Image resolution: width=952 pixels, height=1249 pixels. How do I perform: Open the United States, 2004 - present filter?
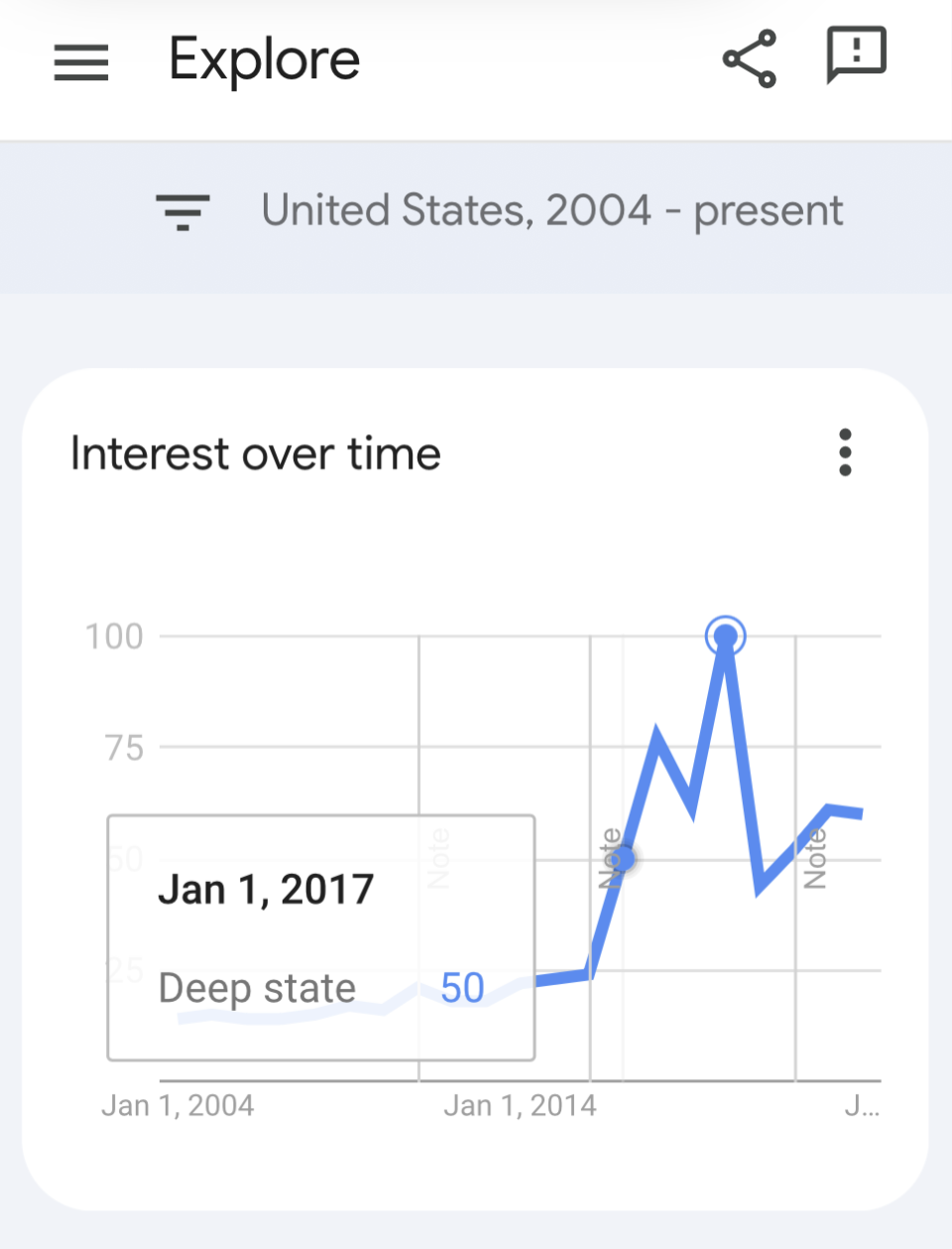pyautogui.click(x=500, y=211)
